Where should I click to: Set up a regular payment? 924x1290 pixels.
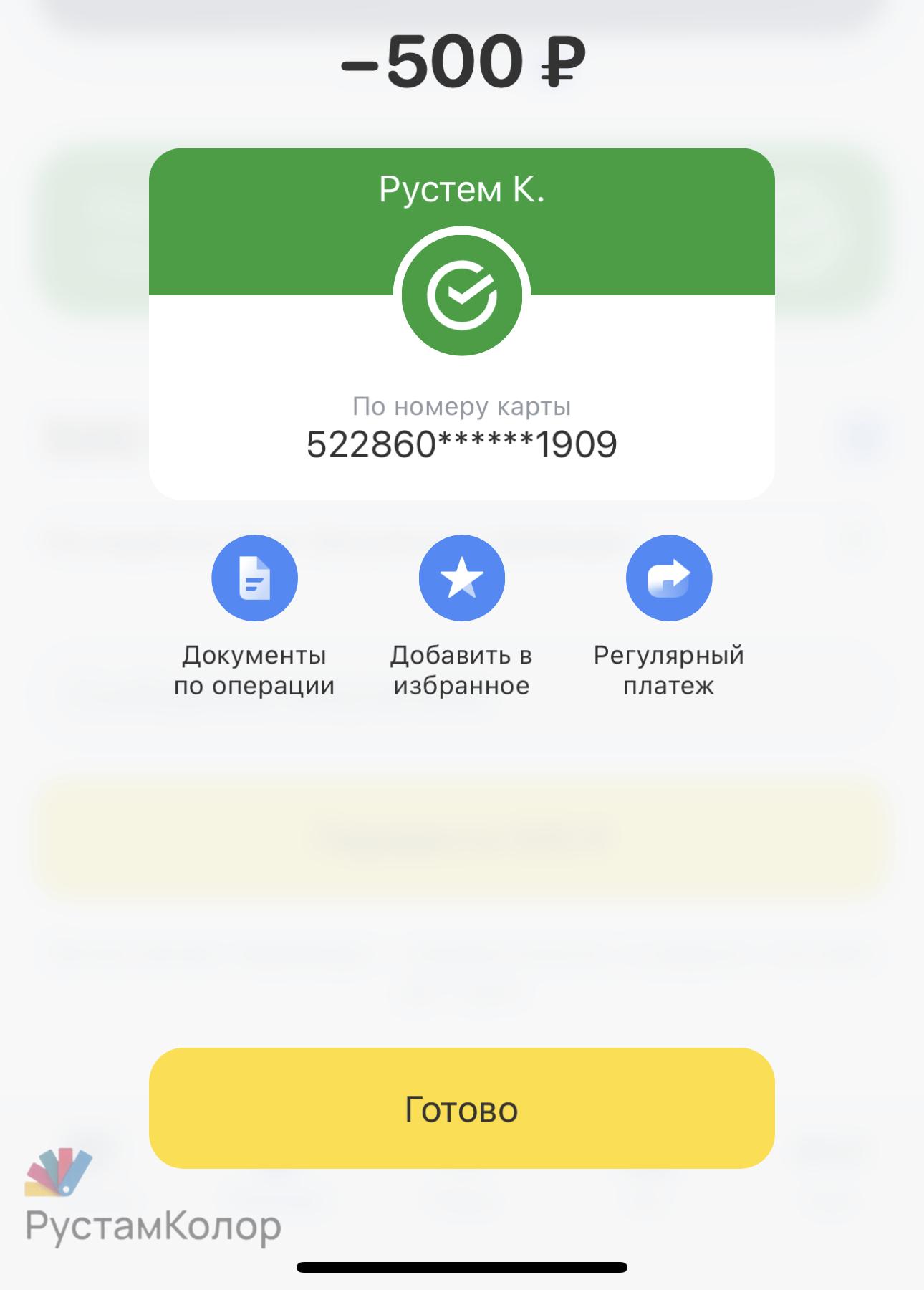coord(668,578)
